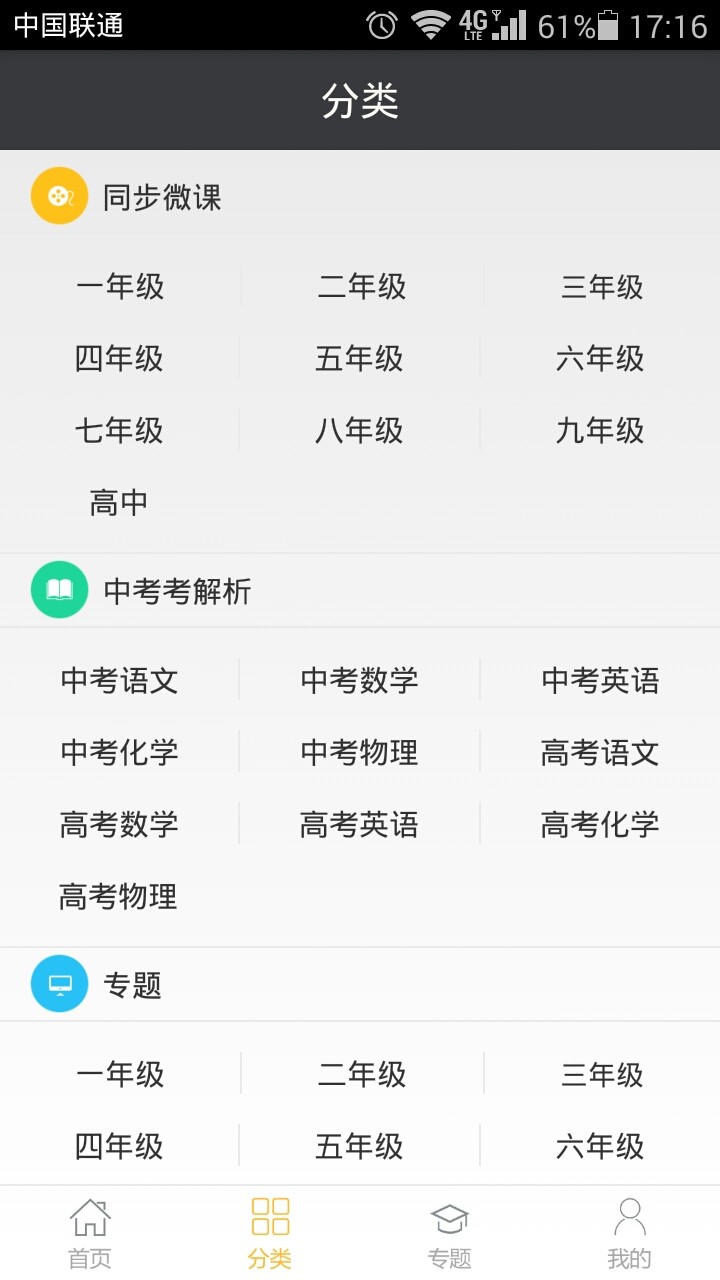Open the 我的 profile tab
720x1280 pixels.
(629, 1233)
